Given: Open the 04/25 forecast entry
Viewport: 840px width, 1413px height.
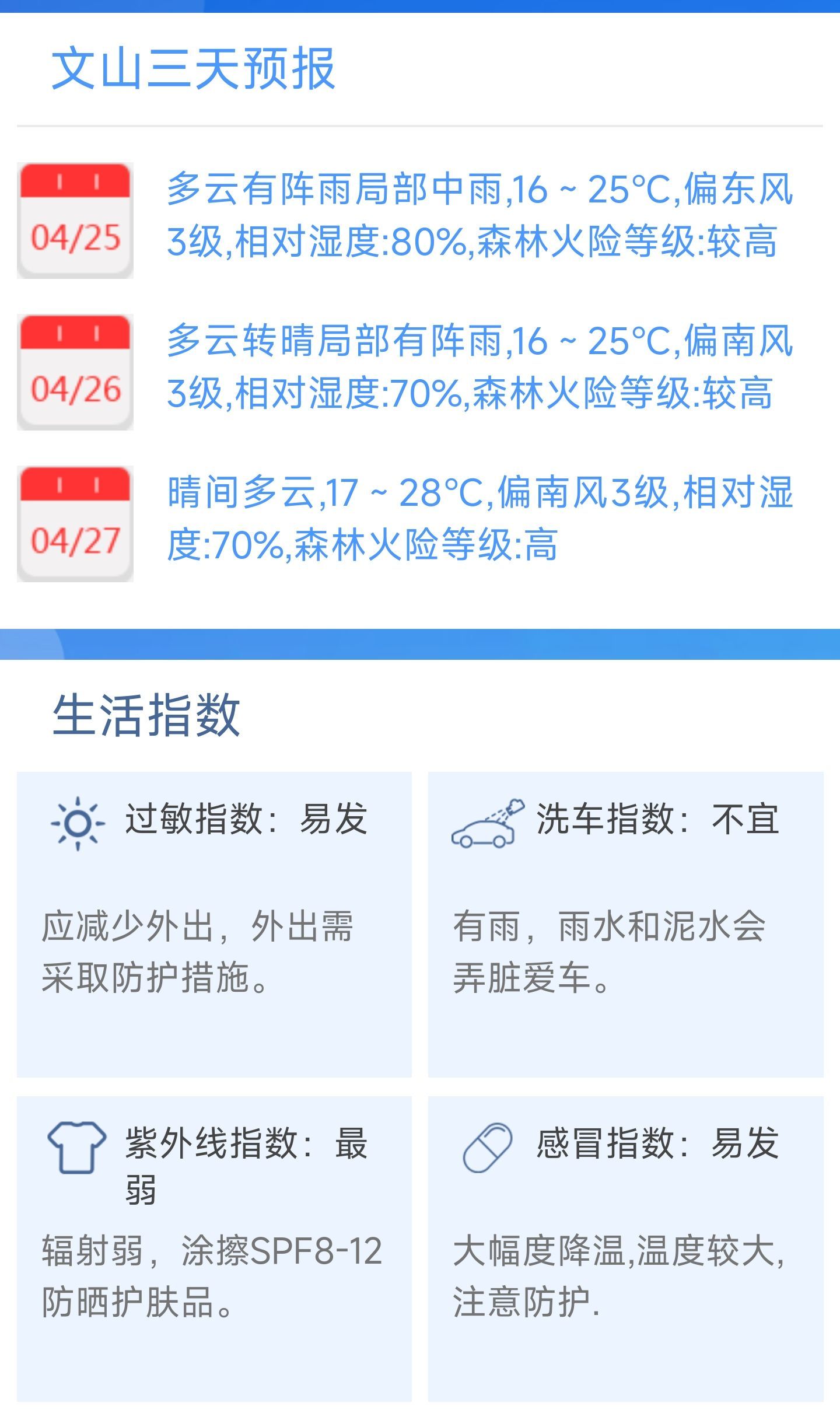Looking at the screenshot, I should 420,221.
